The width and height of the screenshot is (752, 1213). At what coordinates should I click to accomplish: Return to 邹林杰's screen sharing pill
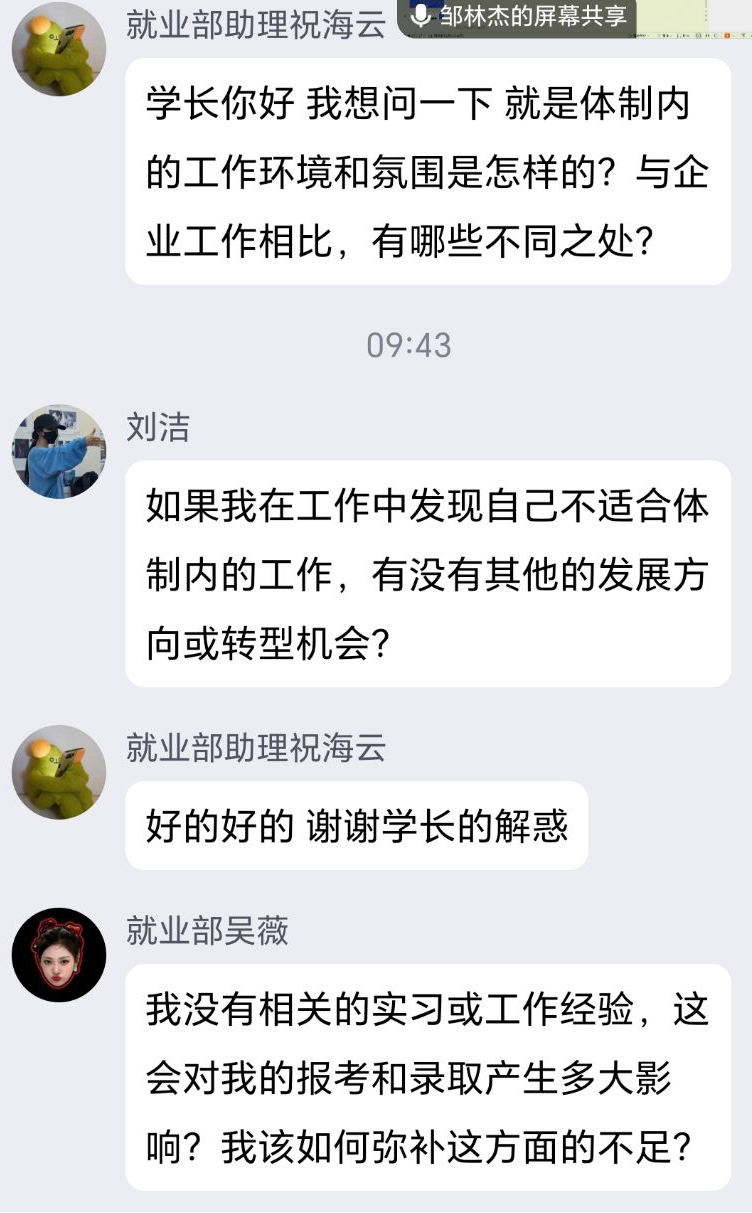pos(517,17)
